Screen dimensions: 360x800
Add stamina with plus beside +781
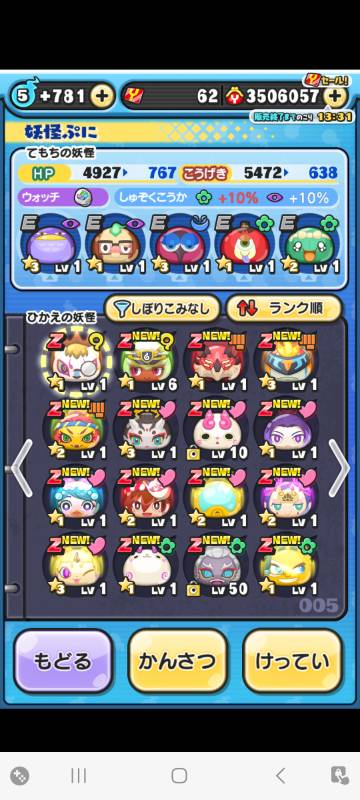point(102,95)
